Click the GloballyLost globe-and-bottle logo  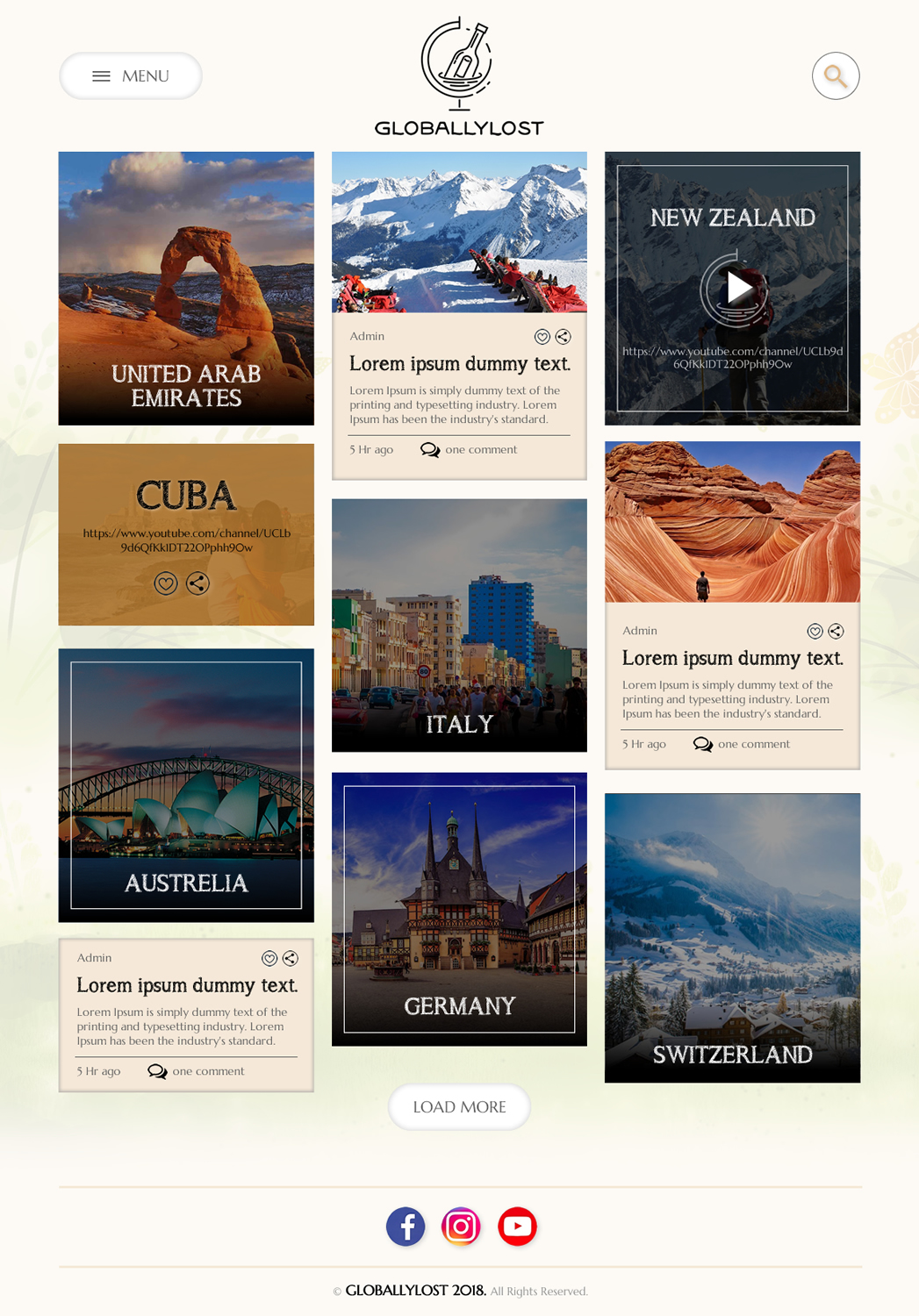(458, 66)
